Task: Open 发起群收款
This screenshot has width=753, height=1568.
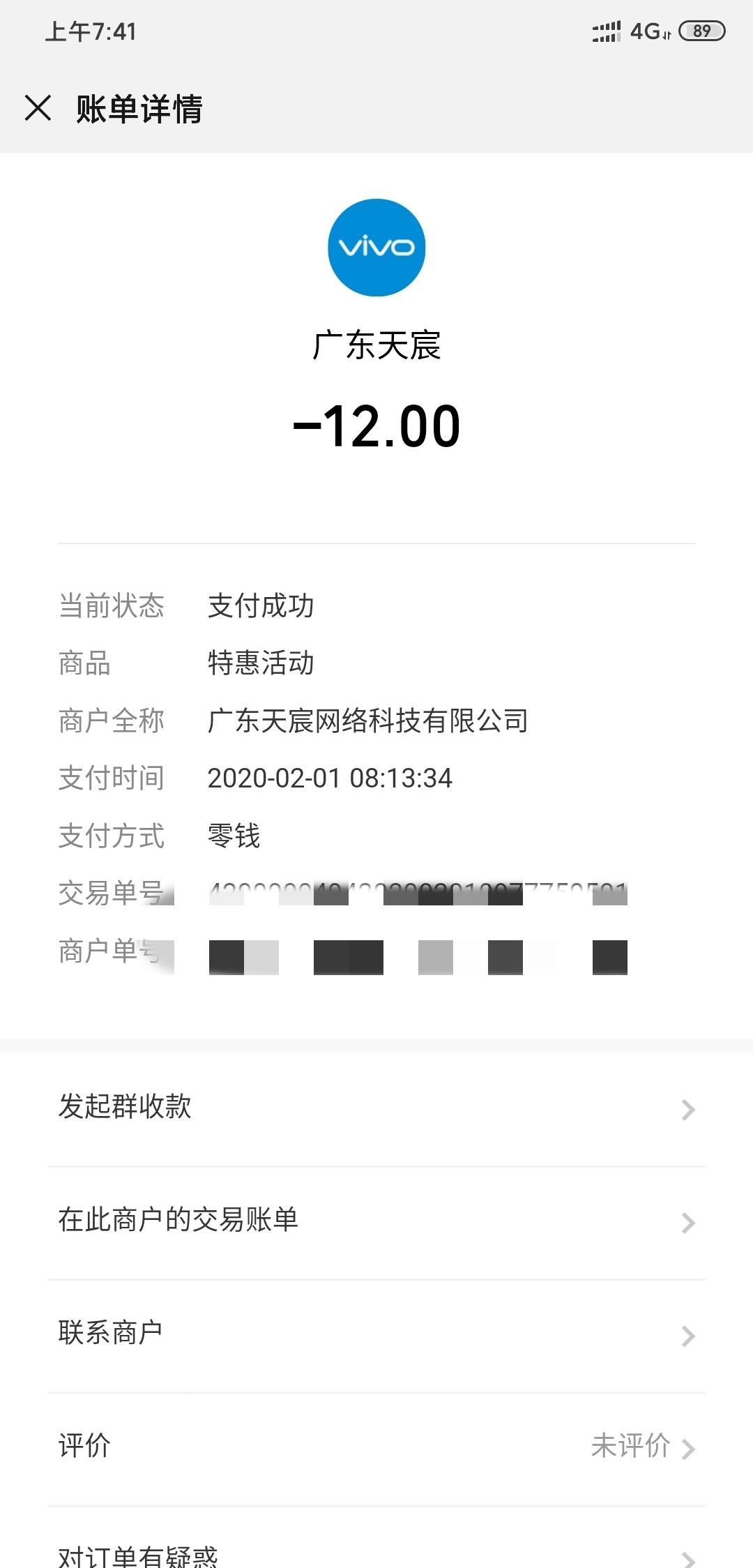Action: 376,1108
